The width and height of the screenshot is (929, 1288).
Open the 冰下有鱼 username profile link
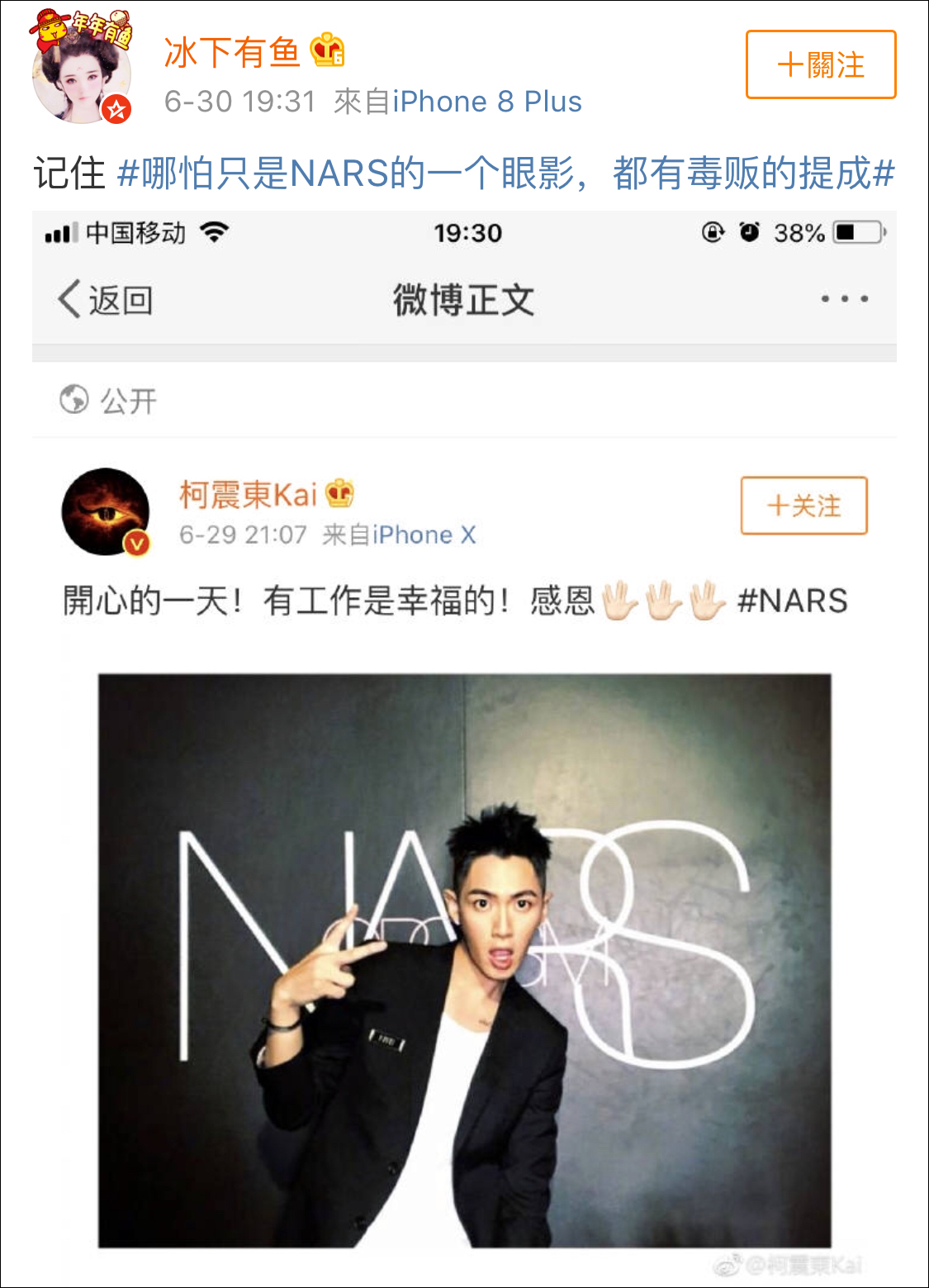click(x=232, y=52)
